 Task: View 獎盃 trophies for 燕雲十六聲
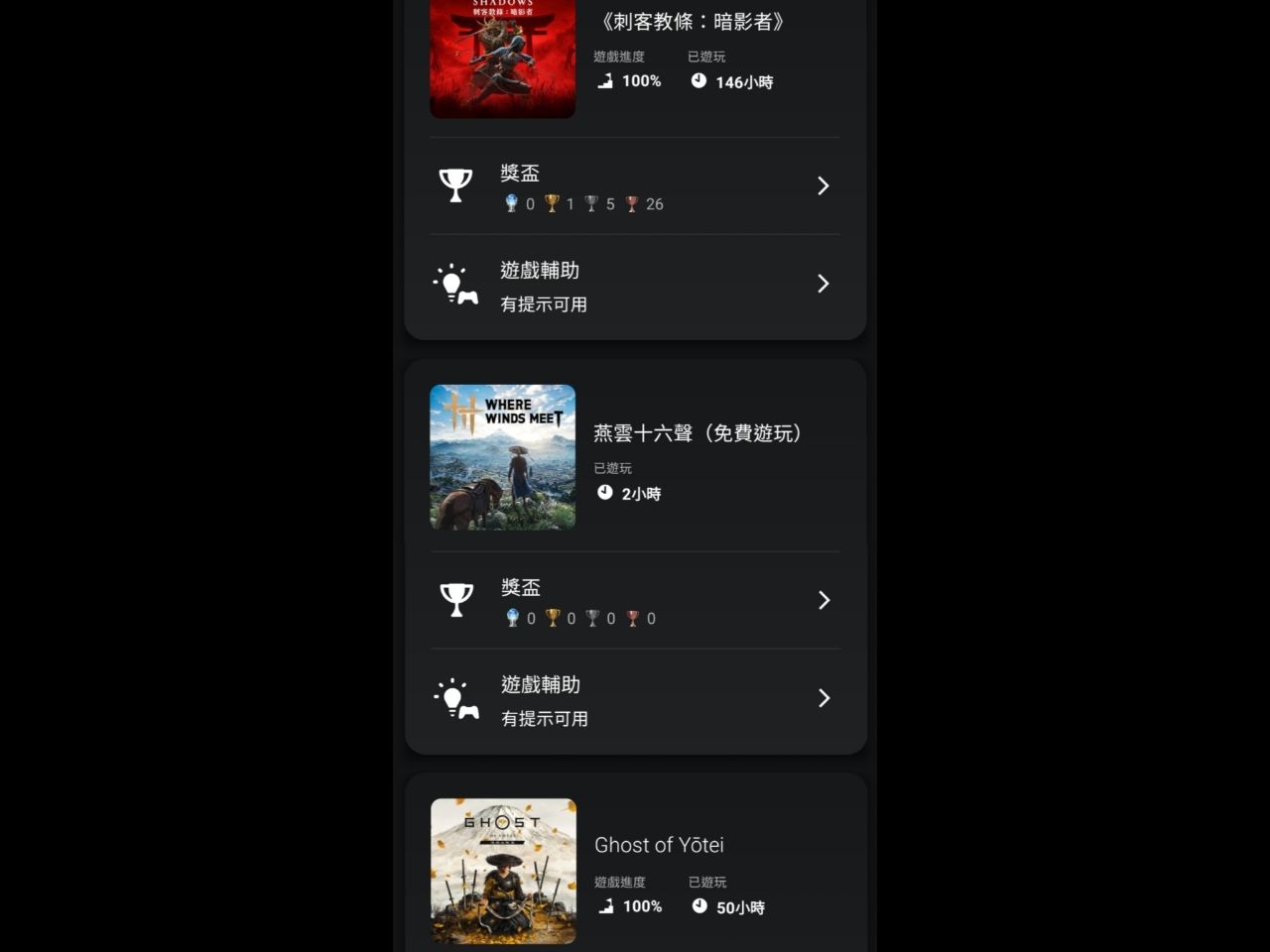click(x=635, y=601)
